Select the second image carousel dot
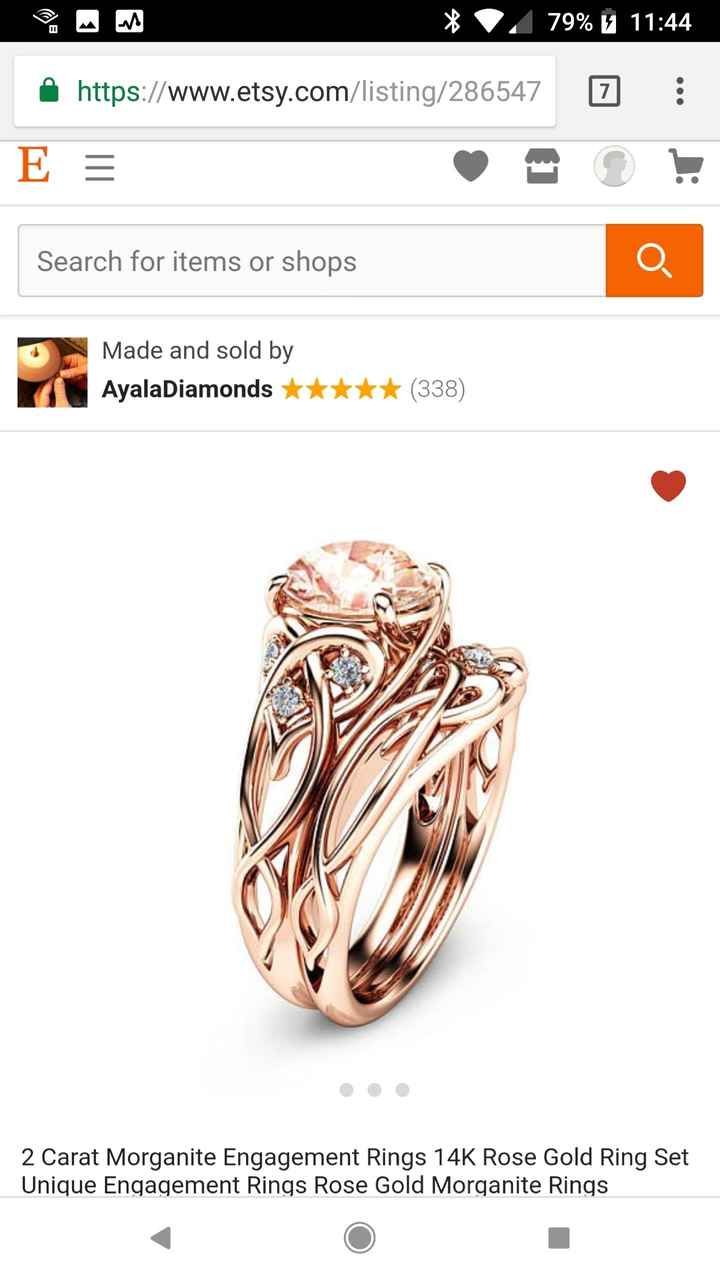The width and height of the screenshot is (720, 1280). 374,1090
